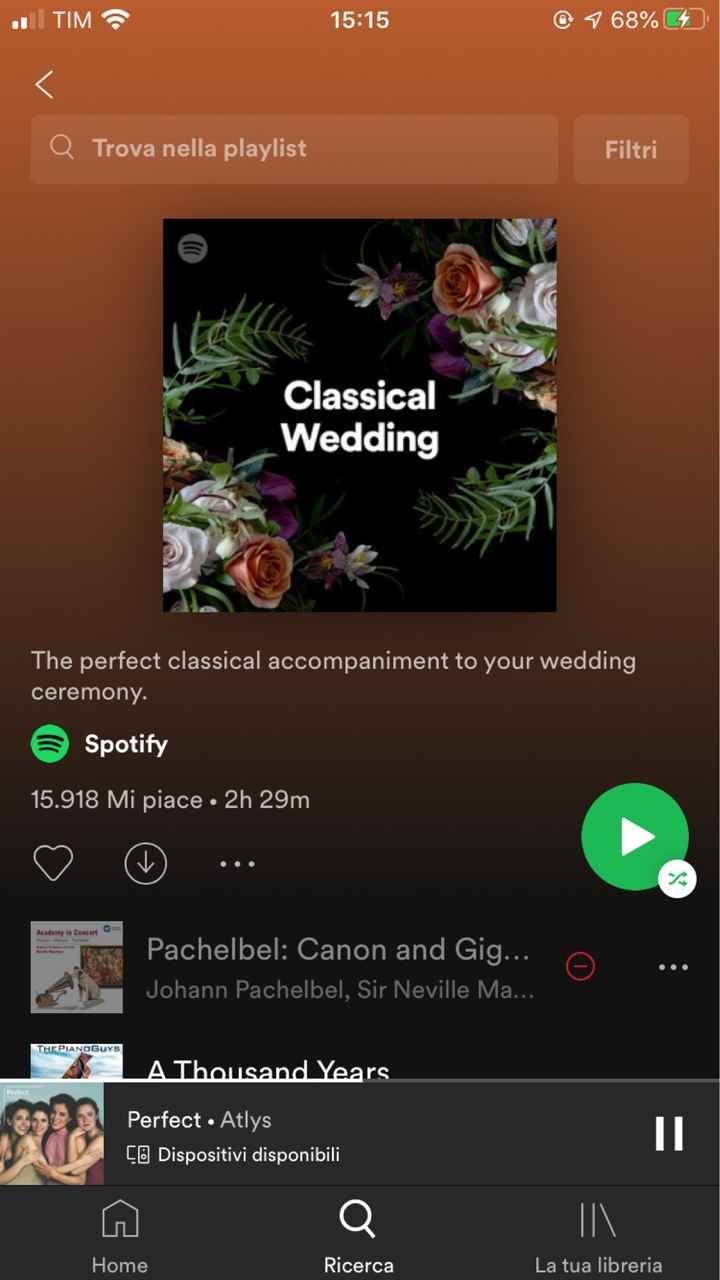The height and width of the screenshot is (1280, 720).
Task: Play the A Thousand Years track
Action: [268, 1068]
